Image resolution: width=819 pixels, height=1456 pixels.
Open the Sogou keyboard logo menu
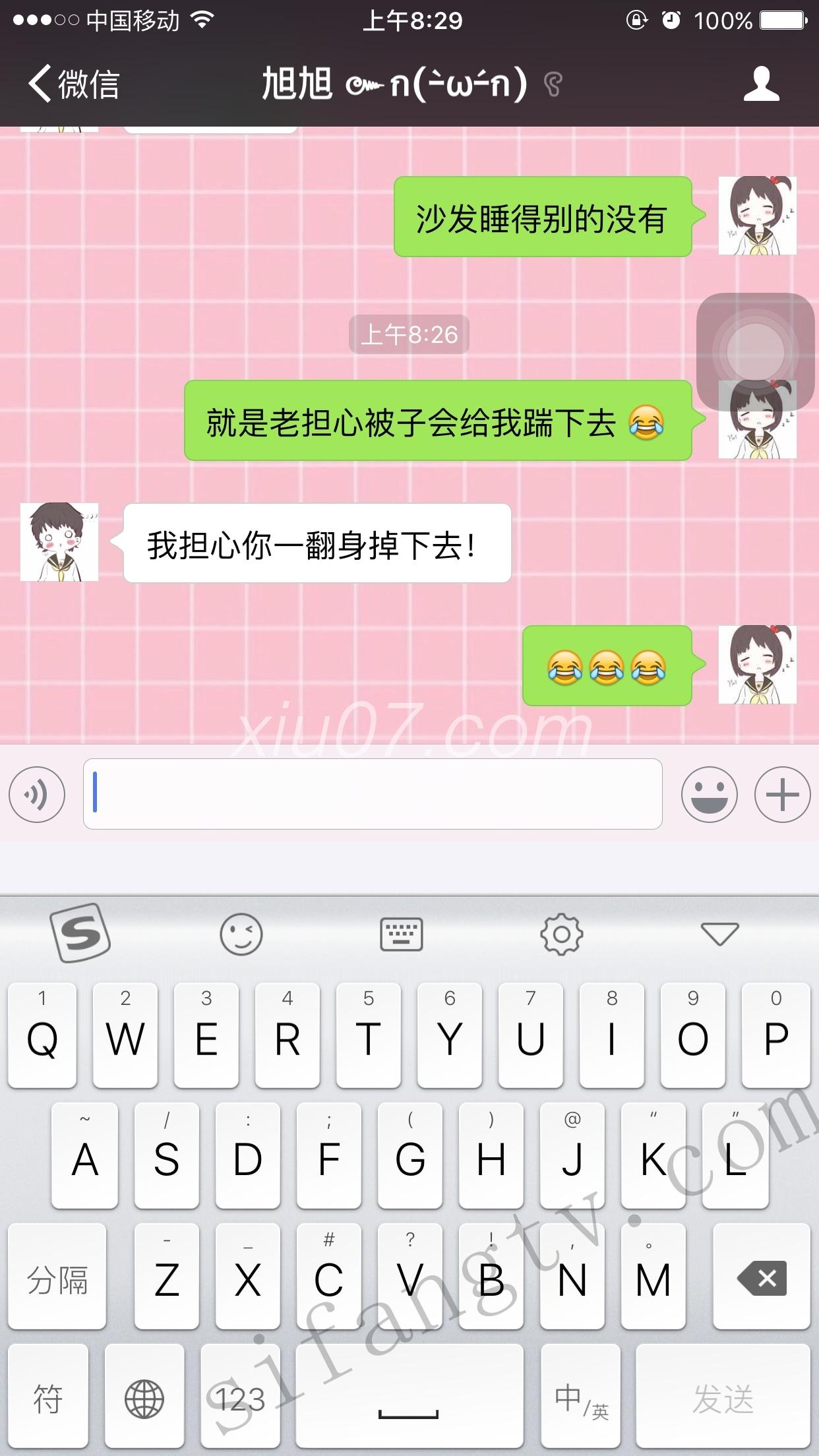pos(80,933)
